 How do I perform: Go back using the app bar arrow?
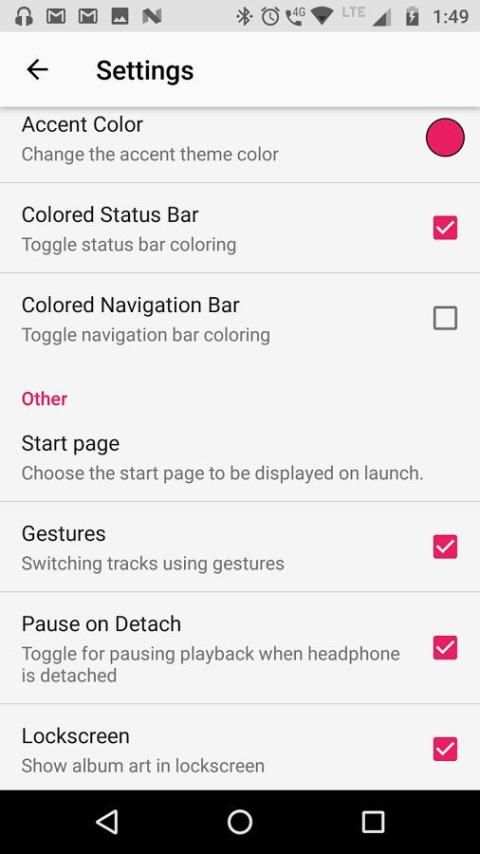[37, 70]
